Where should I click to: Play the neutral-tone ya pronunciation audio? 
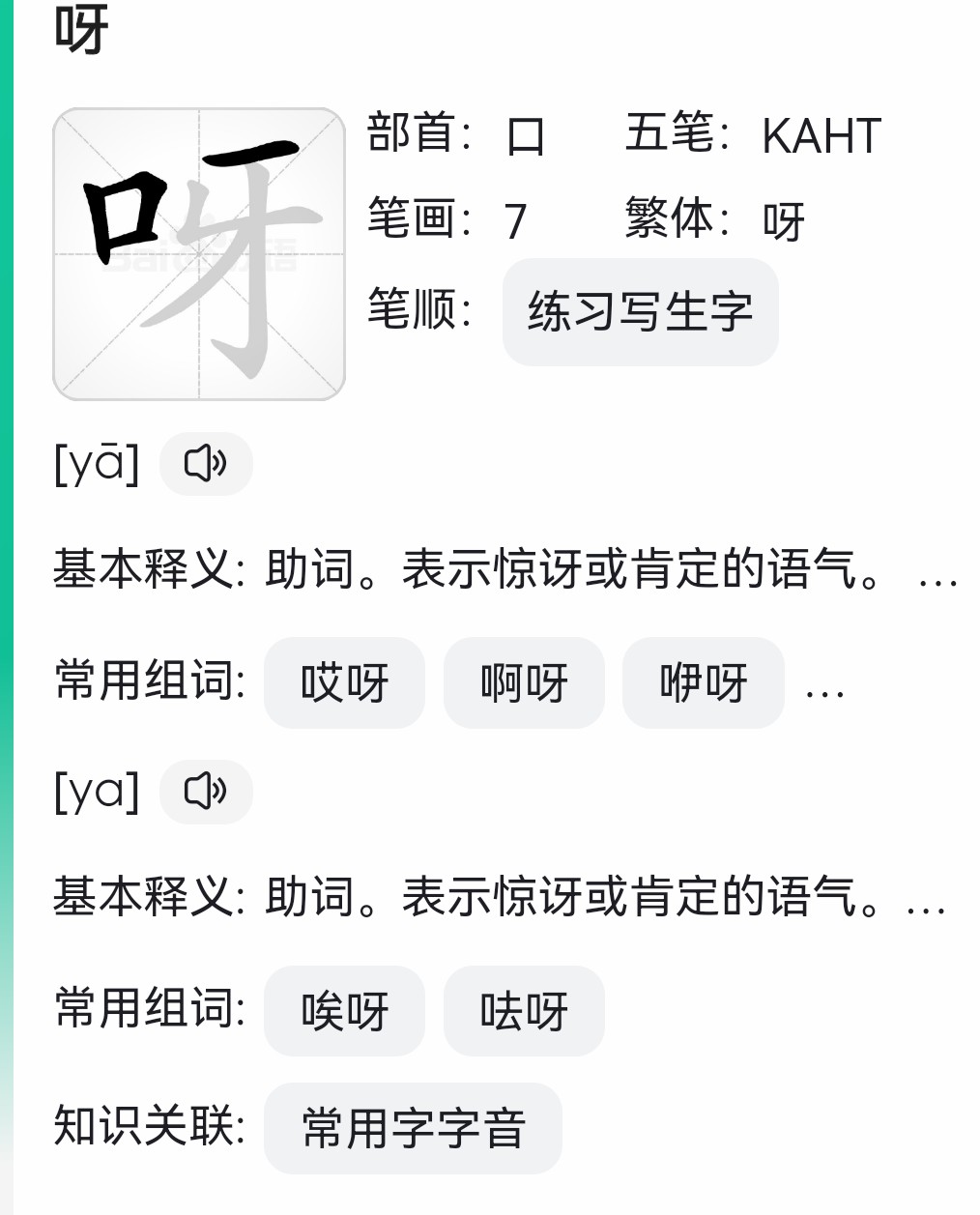205,792
